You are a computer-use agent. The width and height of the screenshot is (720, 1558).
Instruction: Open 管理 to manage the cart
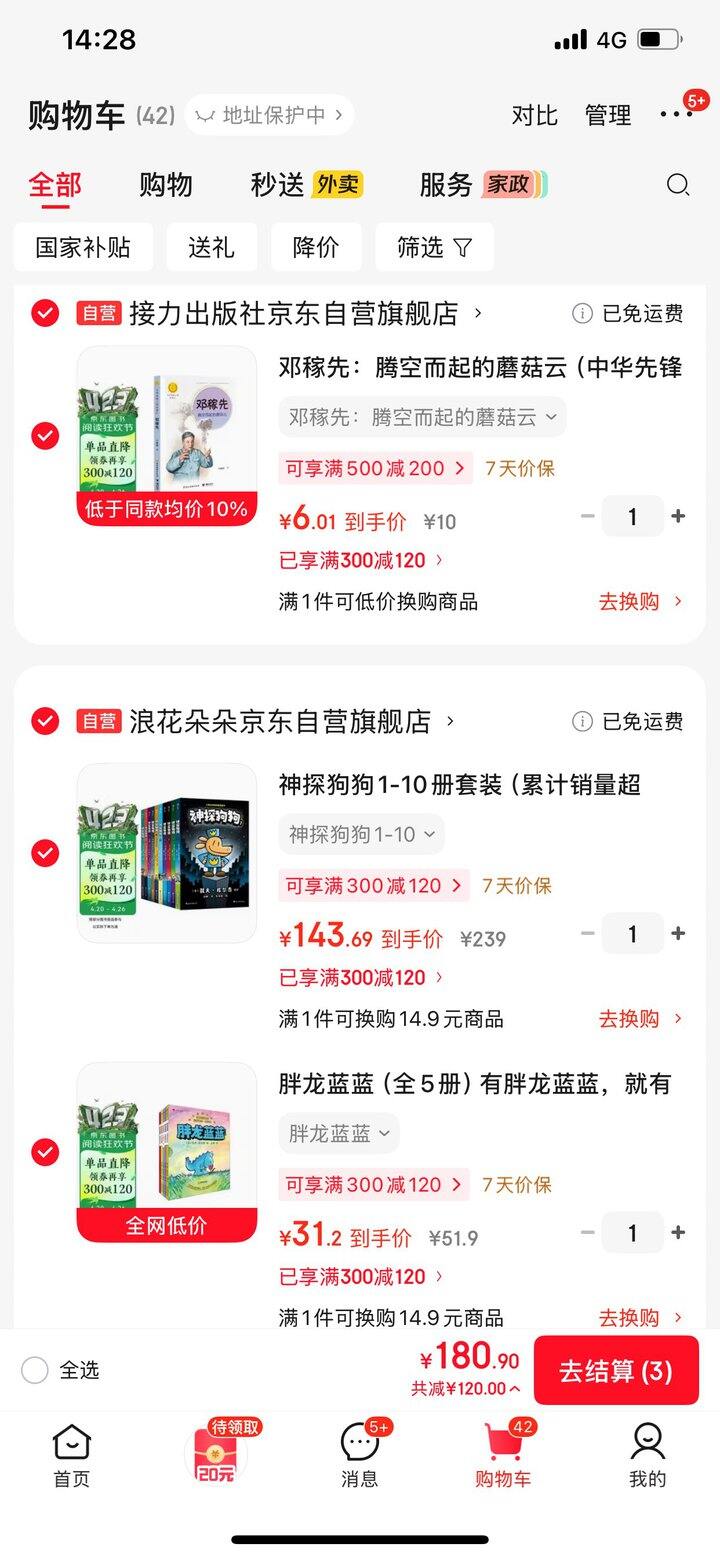pos(608,115)
